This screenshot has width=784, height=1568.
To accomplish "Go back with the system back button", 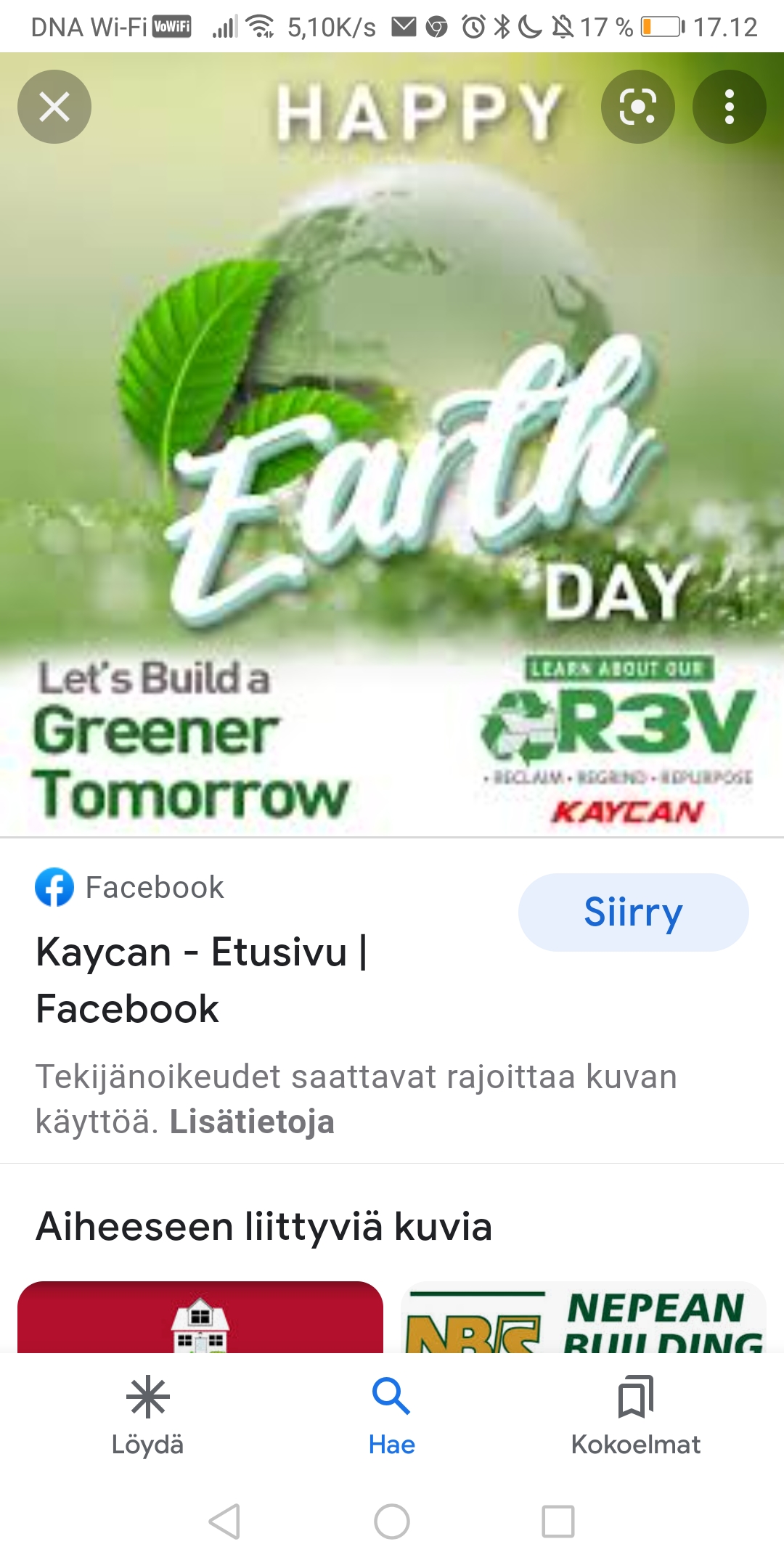I will click(x=224, y=1521).
